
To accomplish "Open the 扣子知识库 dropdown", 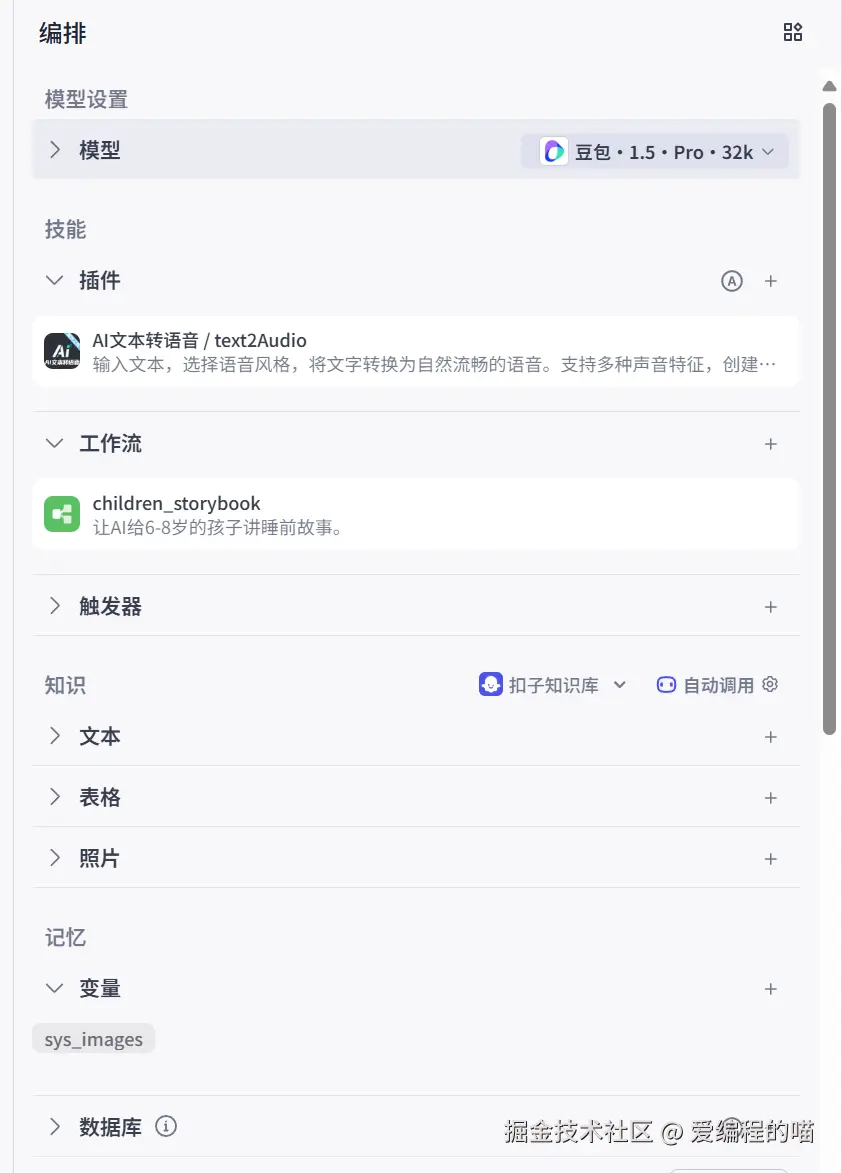I will (x=553, y=685).
